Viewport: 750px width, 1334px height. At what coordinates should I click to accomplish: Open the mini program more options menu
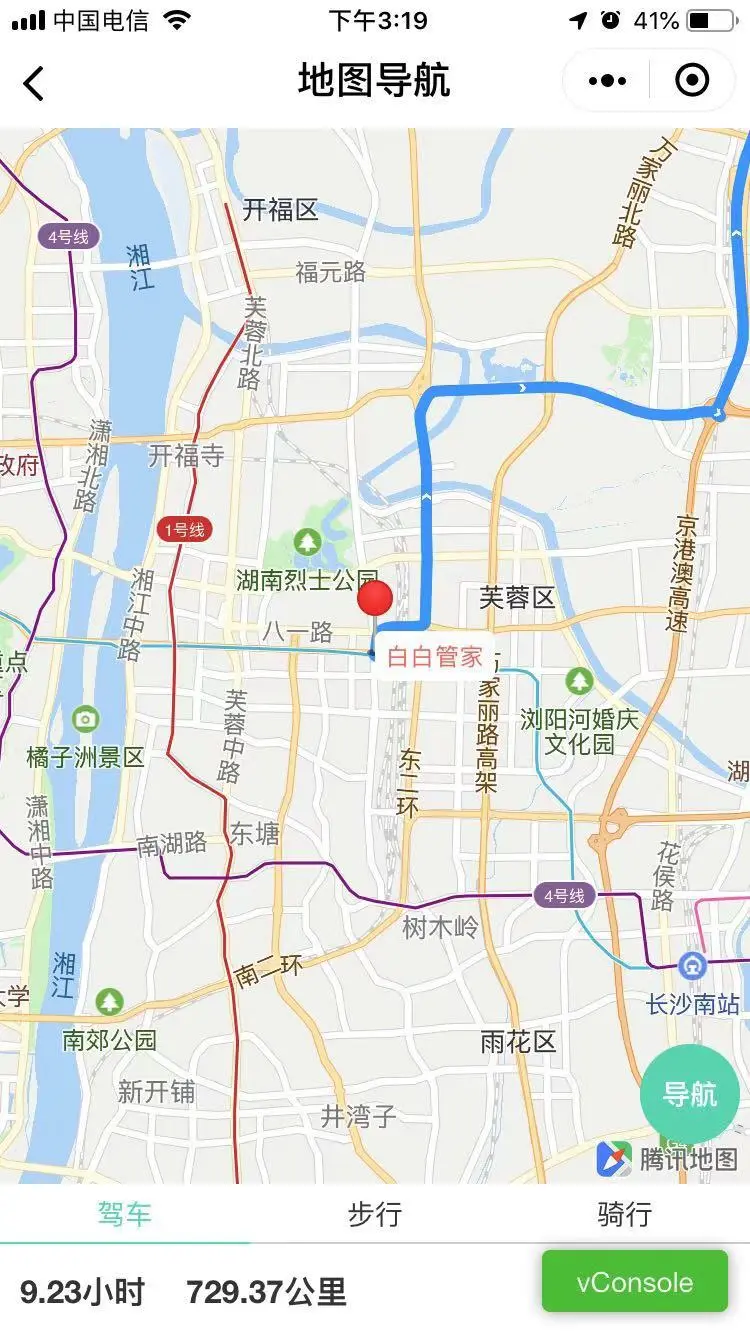608,81
